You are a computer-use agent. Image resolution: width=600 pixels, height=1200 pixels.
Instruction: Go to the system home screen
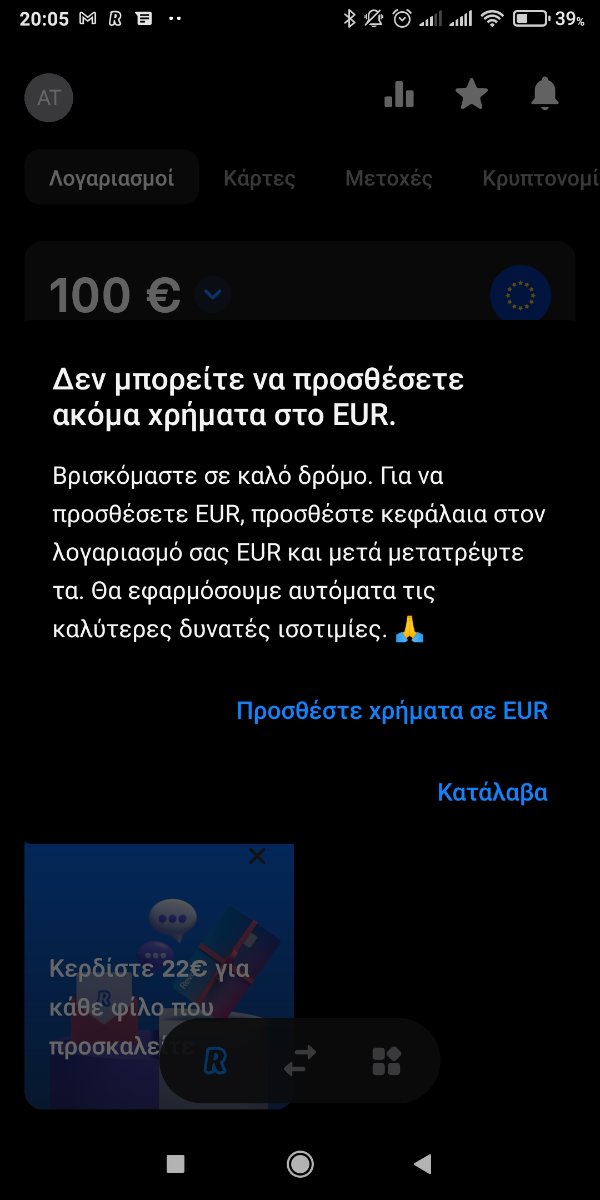299,1163
